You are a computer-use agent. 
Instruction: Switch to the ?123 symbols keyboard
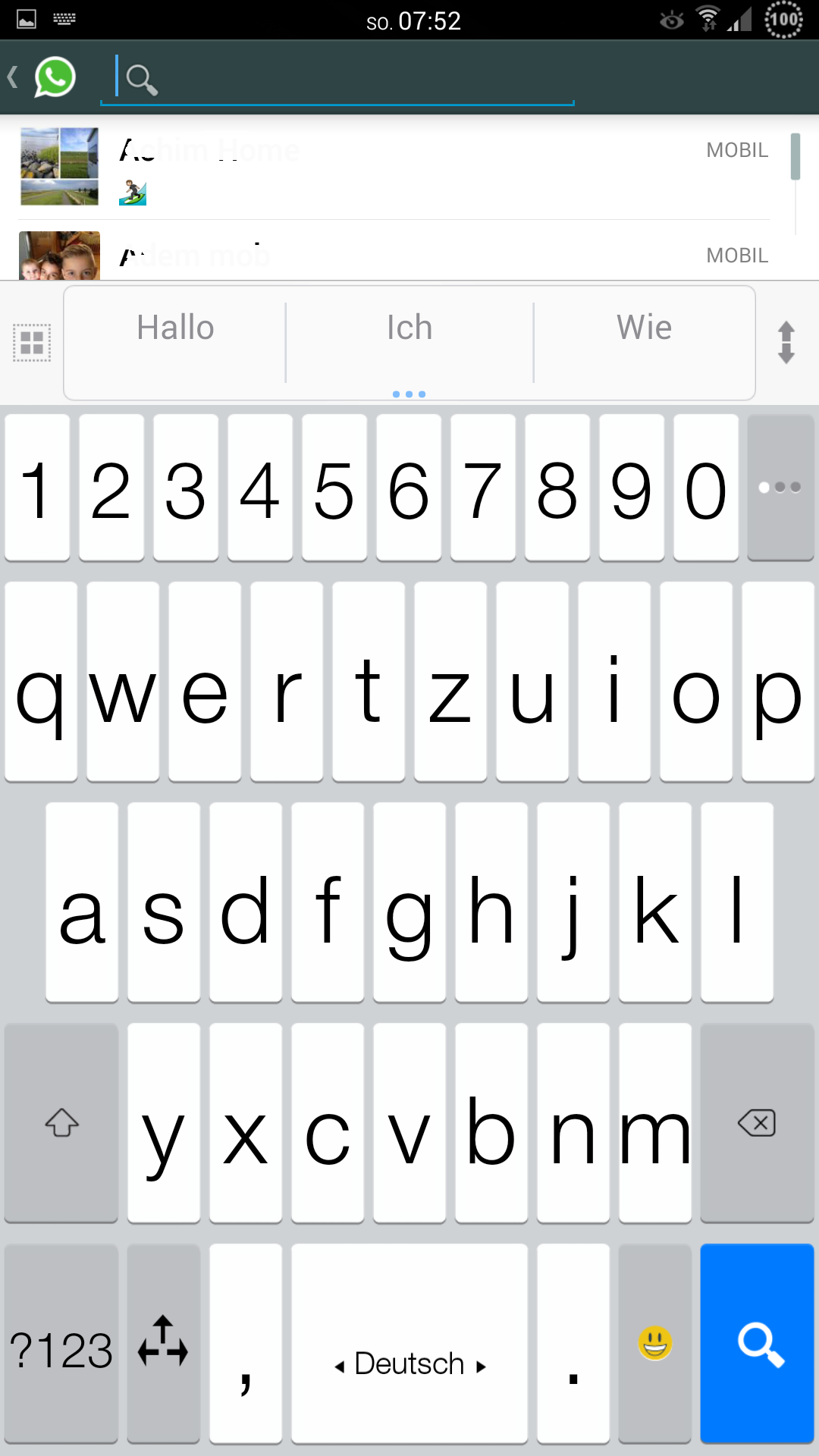point(61,1343)
